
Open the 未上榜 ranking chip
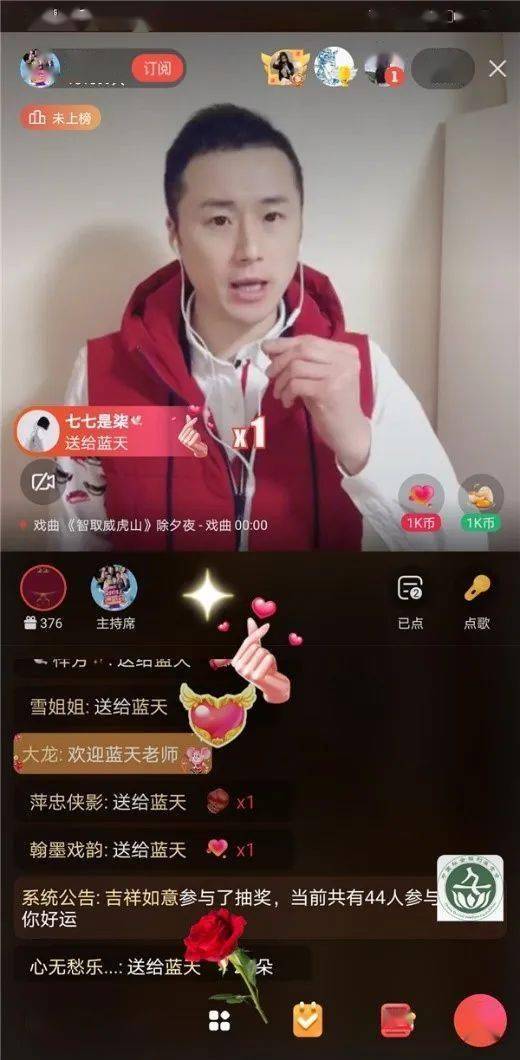tap(60, 118)
